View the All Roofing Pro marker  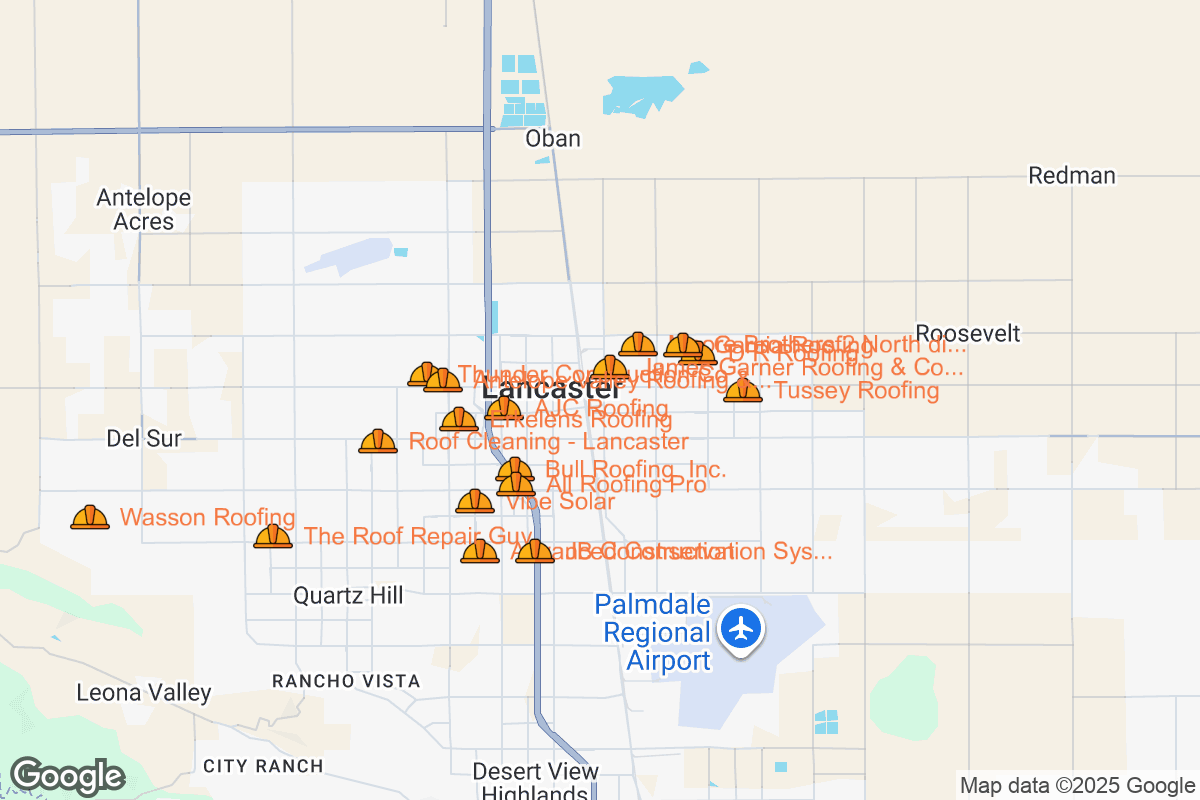pos(516,485)
